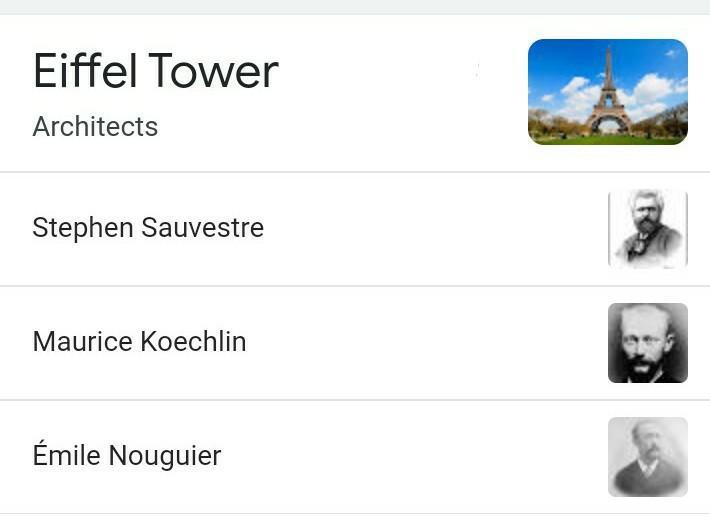Image resolution: width=710 pixels, height=514 pixels.
Task: Open the Stephen Sauvestre result
Action: 148,228
